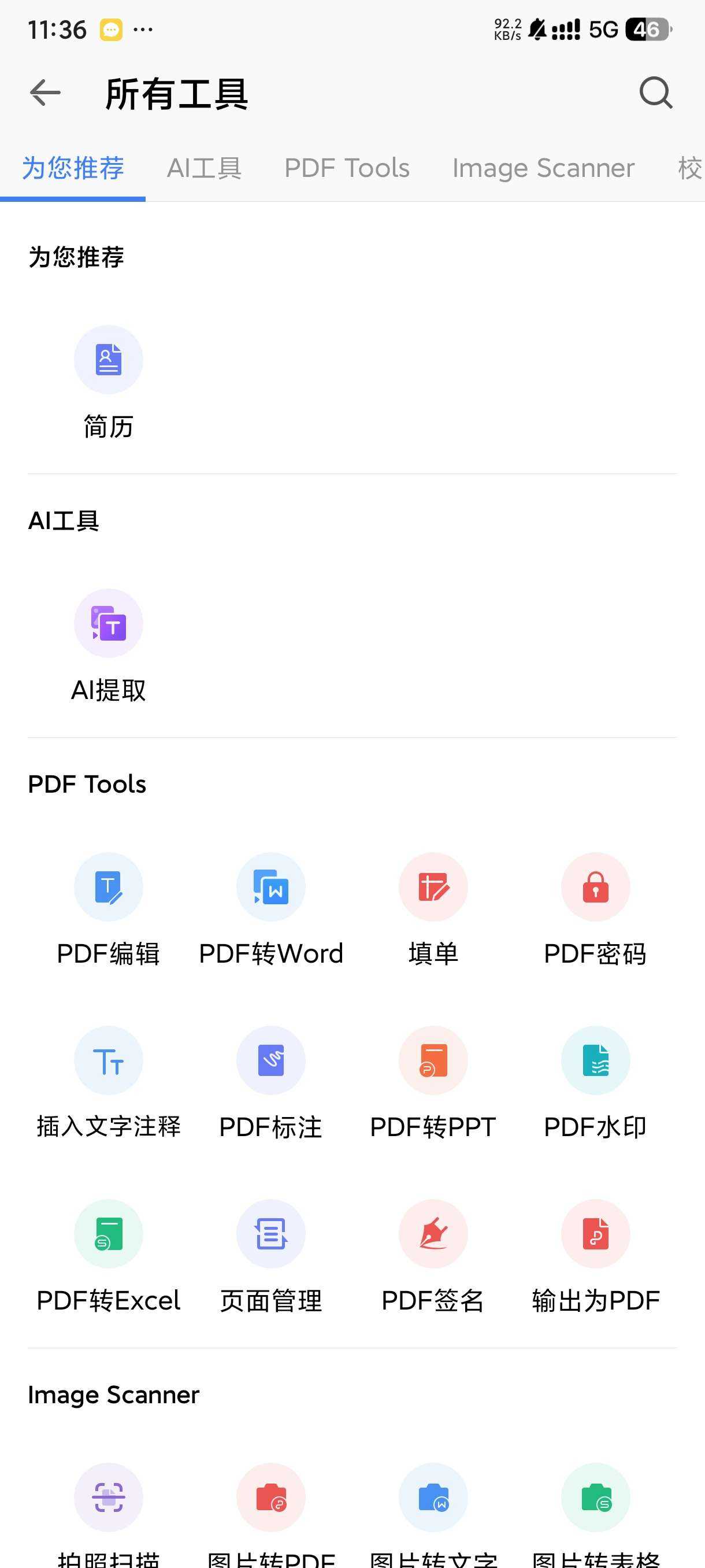Open PDF转Word converter
The width and height of the screenshot is (705, 1568).
click(x=270, y=887)
